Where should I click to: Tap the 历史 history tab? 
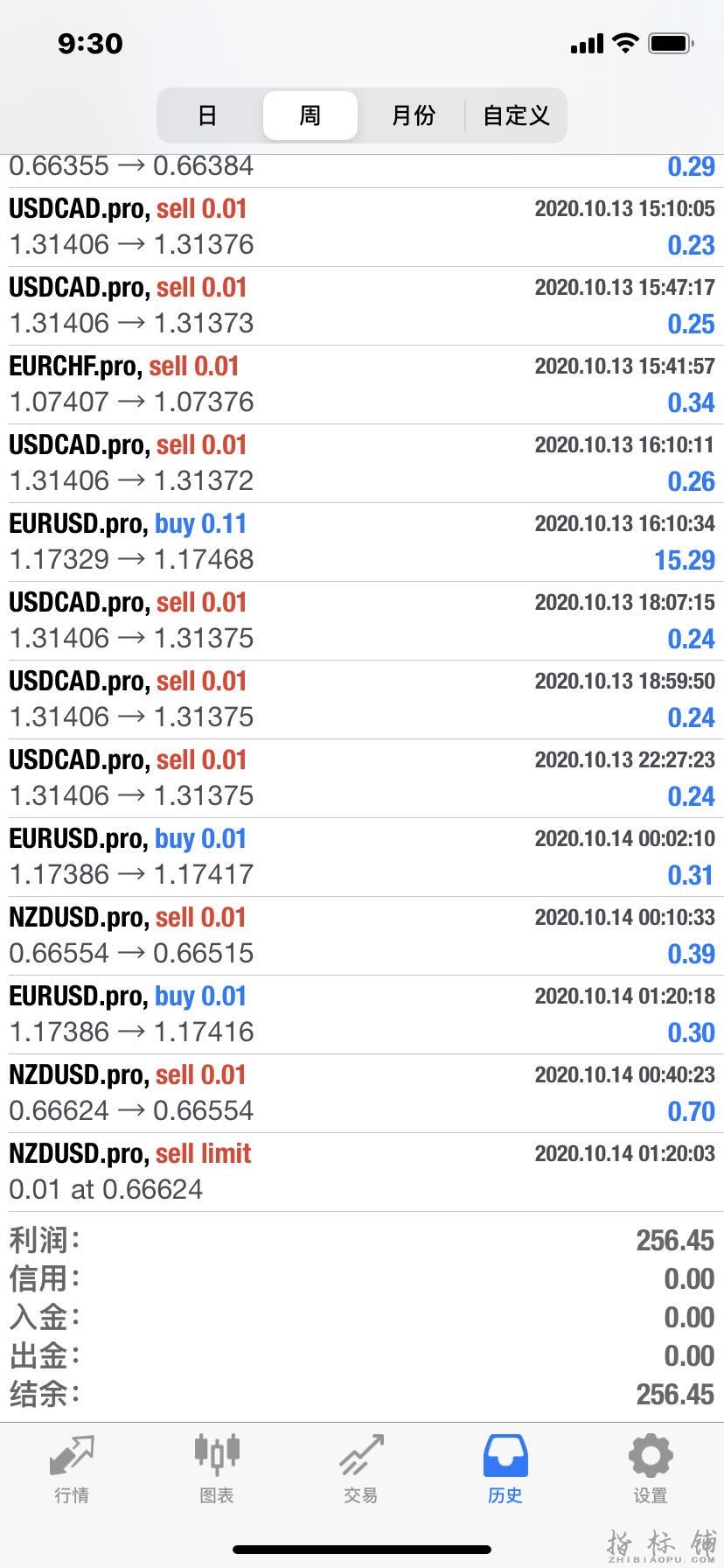tap(505, 1468)
